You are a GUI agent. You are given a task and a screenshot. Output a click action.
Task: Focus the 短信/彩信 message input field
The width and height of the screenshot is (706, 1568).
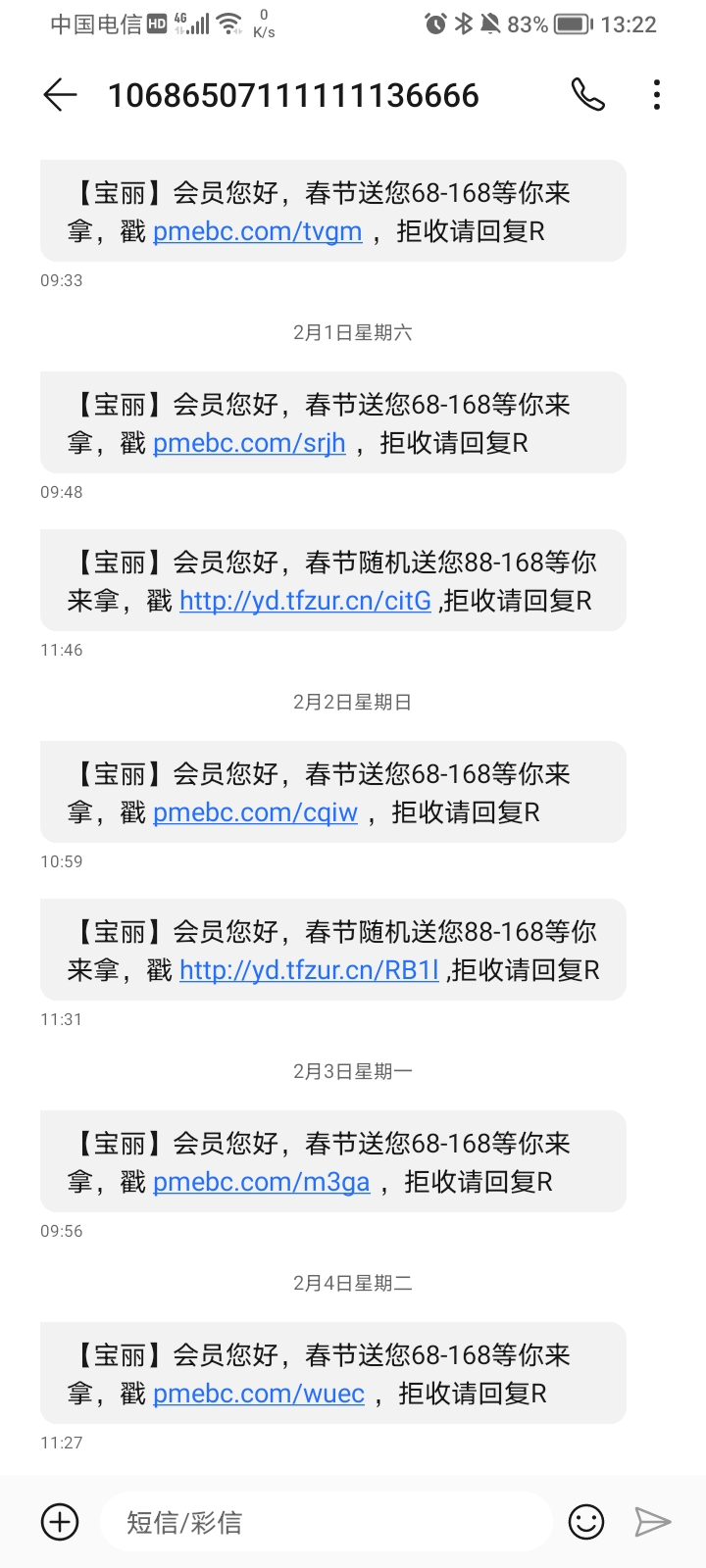[x=324, y=1522]
